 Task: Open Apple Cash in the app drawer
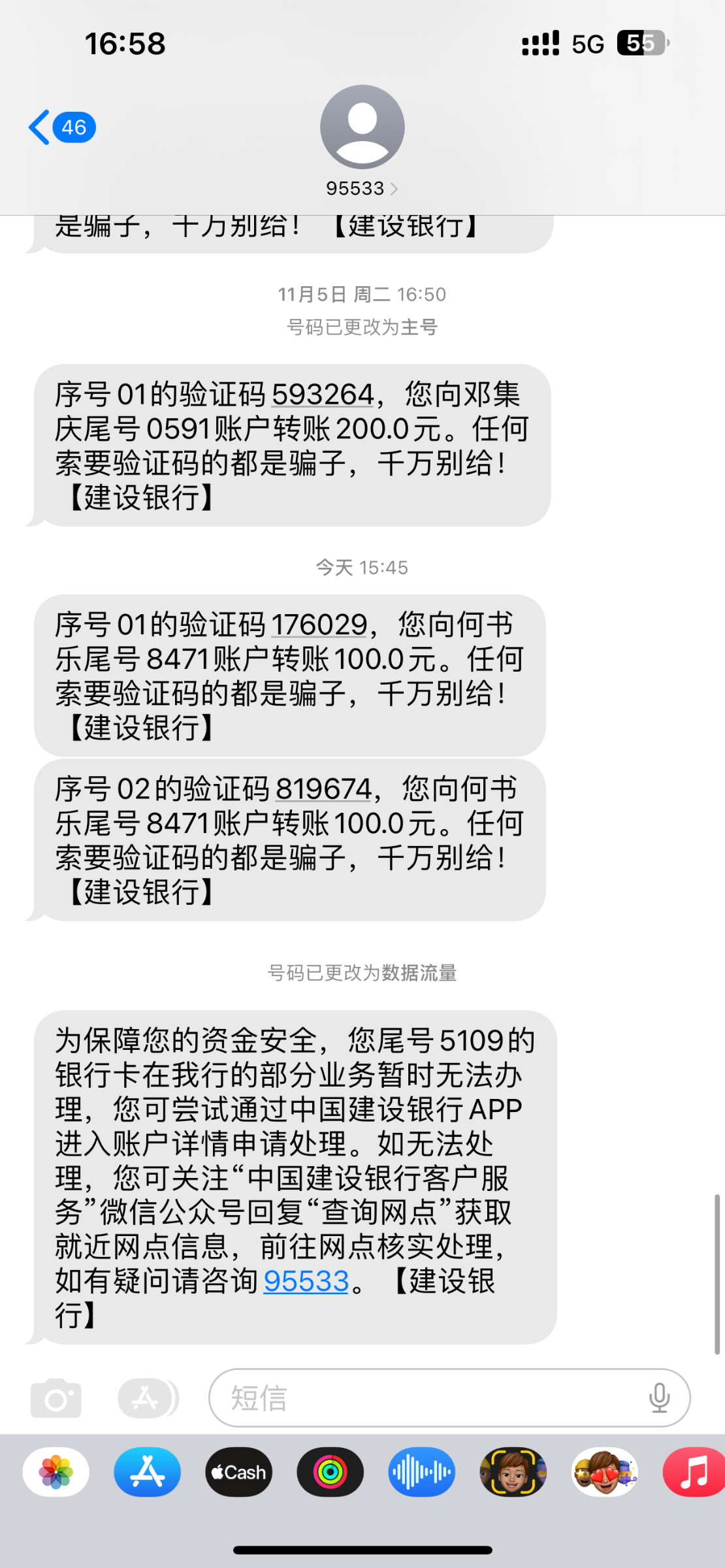(239, 1472)
